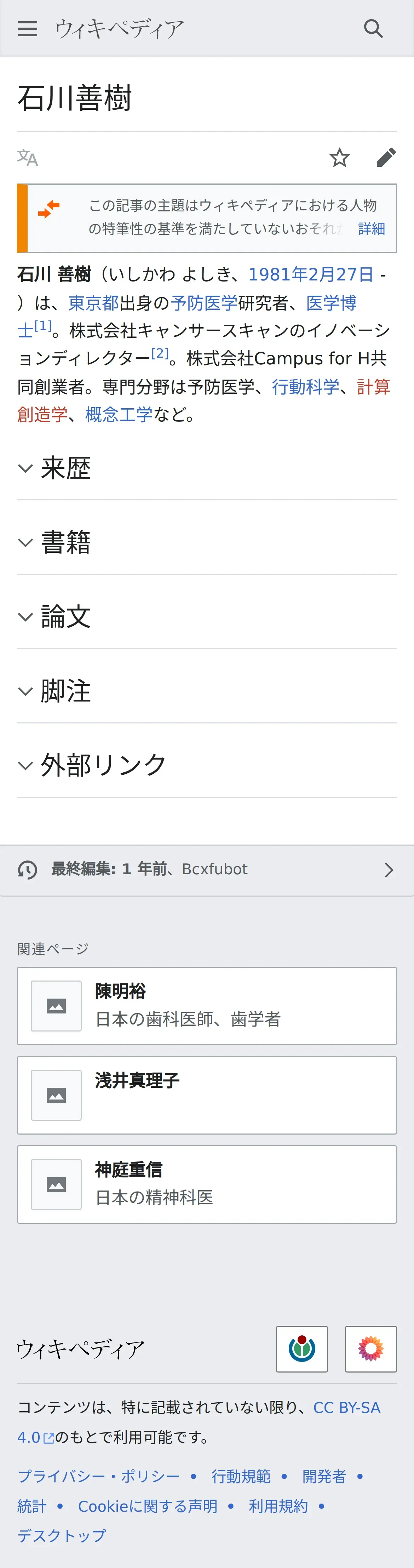This screenshot has height=1568, width=414.
Task: Follow the 東京都 link
Action: coord(94,302)
